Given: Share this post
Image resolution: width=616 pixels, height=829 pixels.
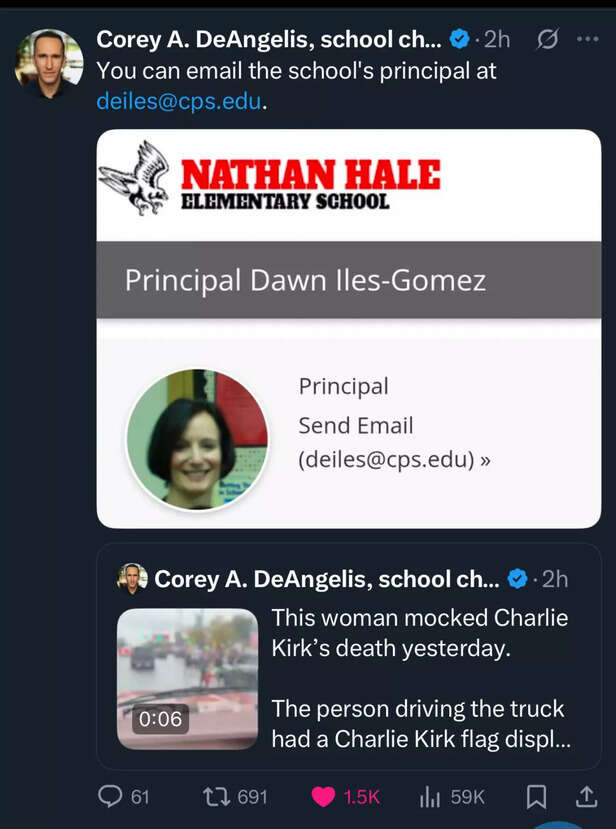Looking at the screenshot, I should [586, 796].
